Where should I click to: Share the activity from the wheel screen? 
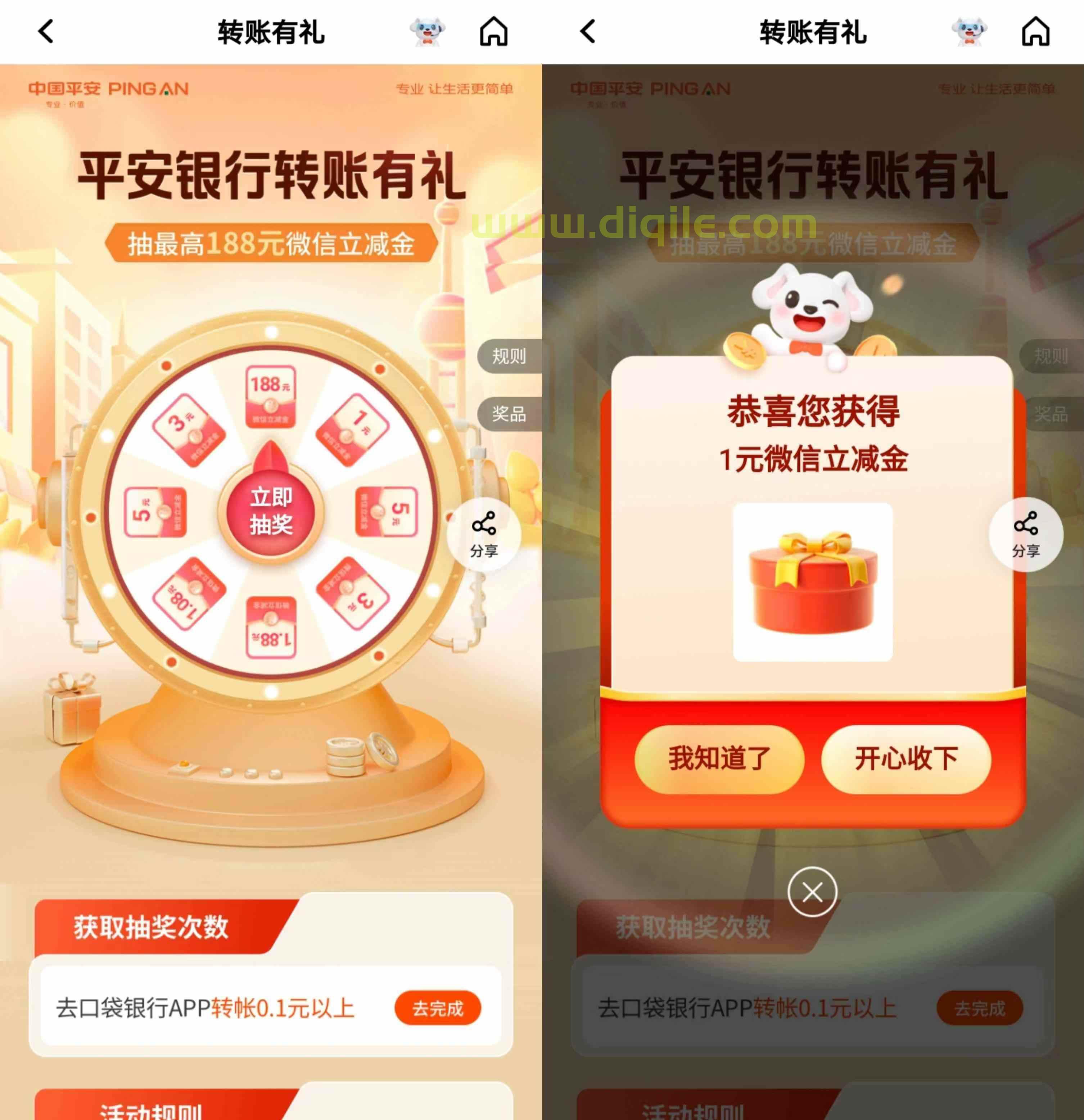click(x=484, y=535)
